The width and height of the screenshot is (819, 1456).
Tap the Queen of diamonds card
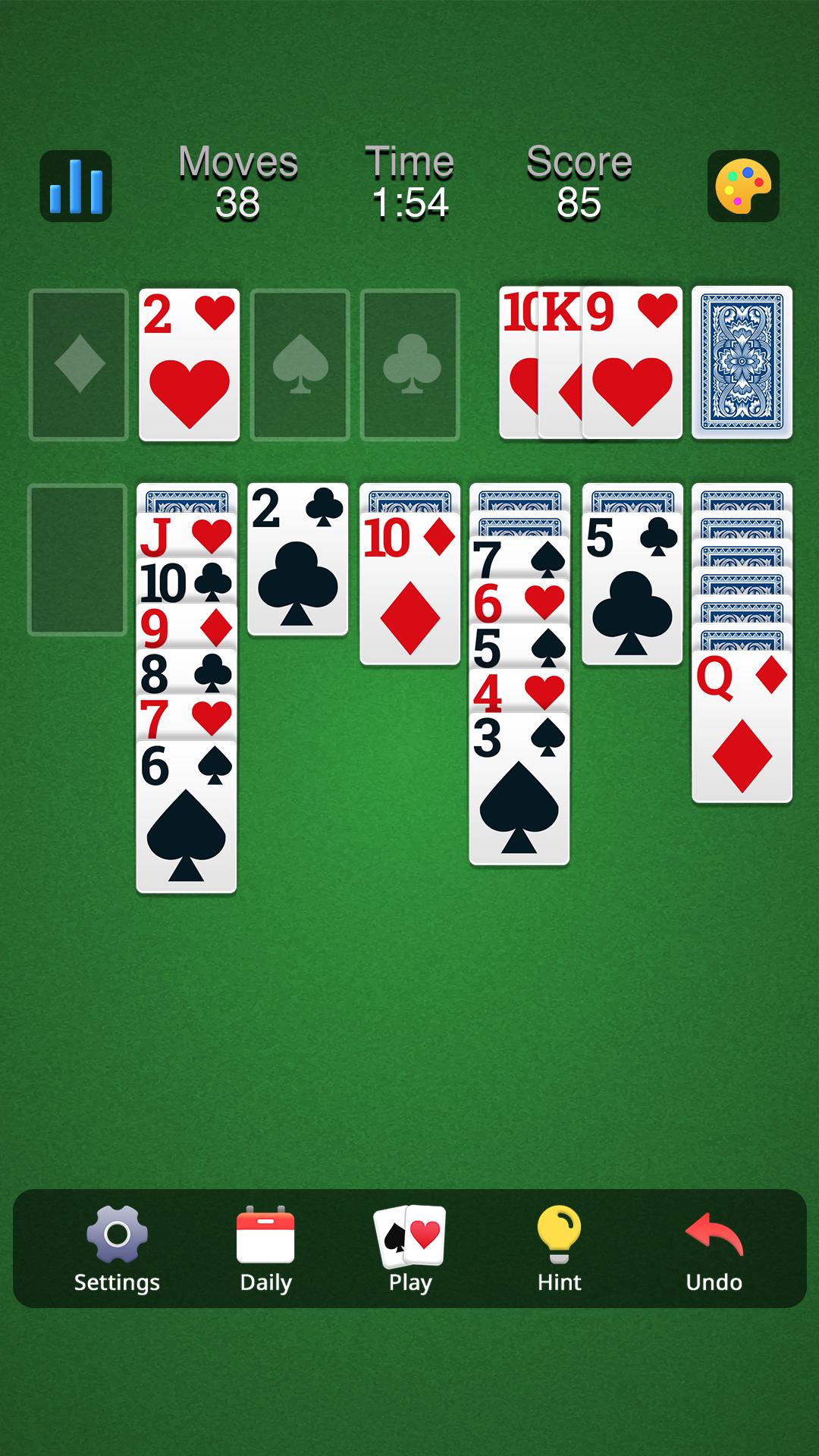[742, 726]
